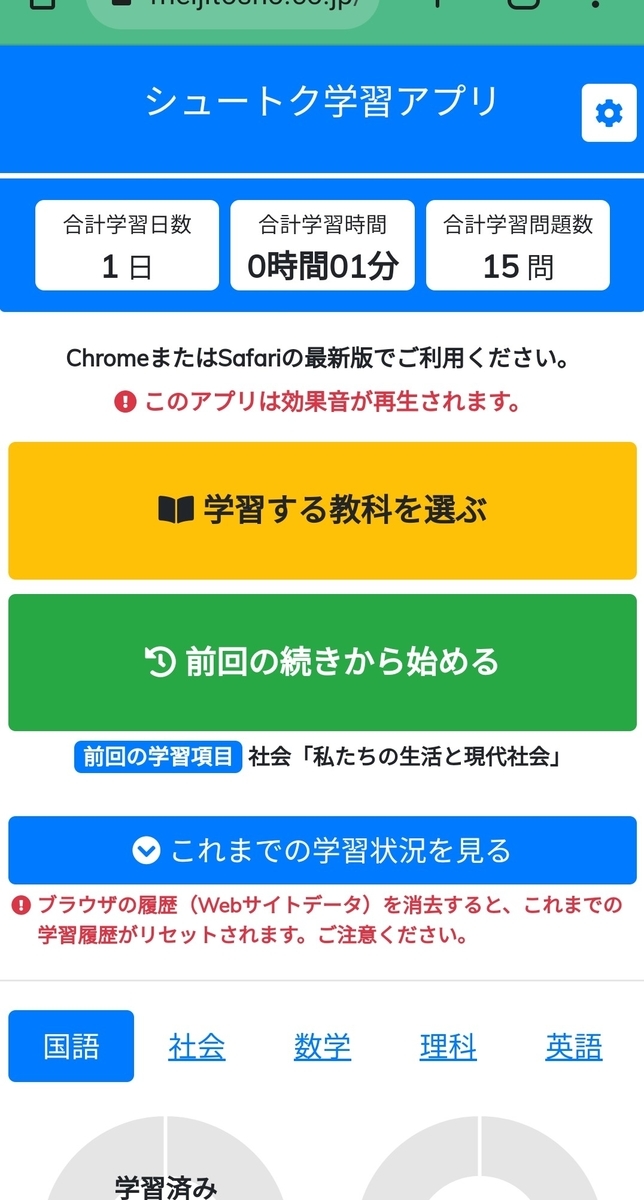644x1200 pixels.
Task: Resume with 前回の続きから始める
Action: click(x=322, y=662)
